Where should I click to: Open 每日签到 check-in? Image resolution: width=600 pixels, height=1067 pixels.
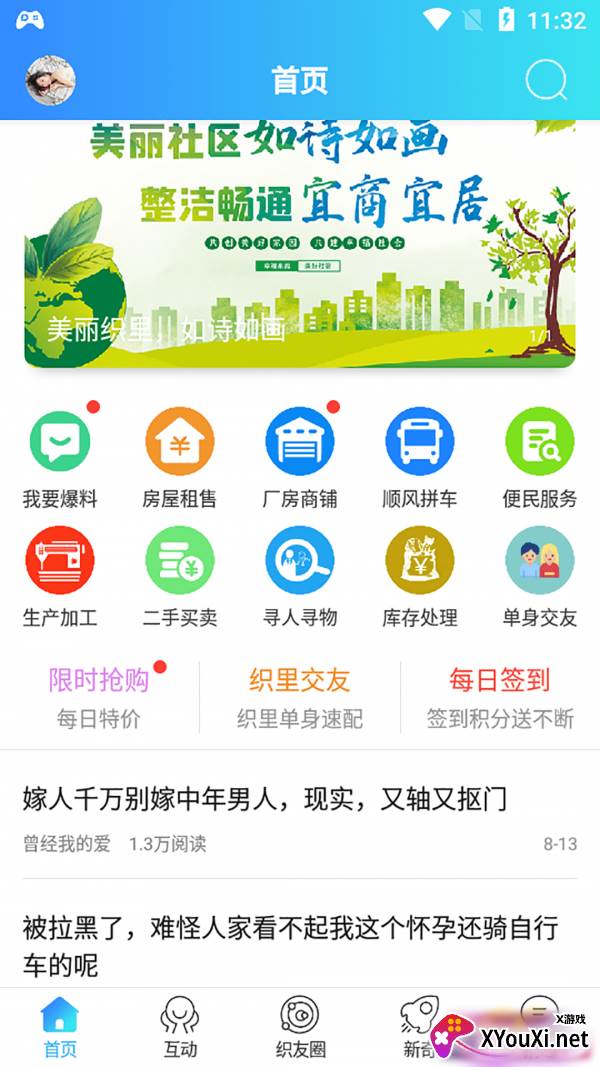coord(501,697)
